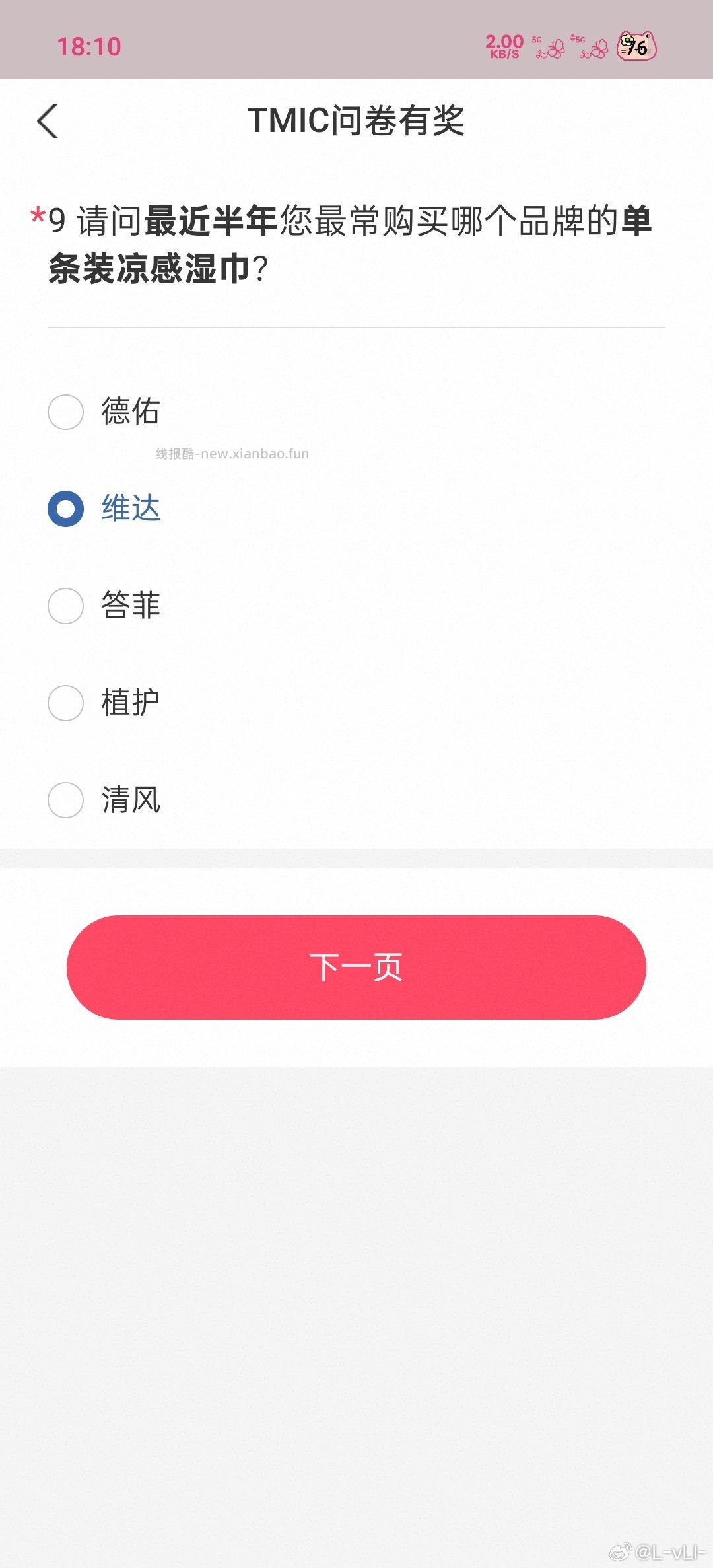Image resolution: width=713 pixels, height=1568 pixels.
Task: Click the back arrow icon
Action: [47, 122]
